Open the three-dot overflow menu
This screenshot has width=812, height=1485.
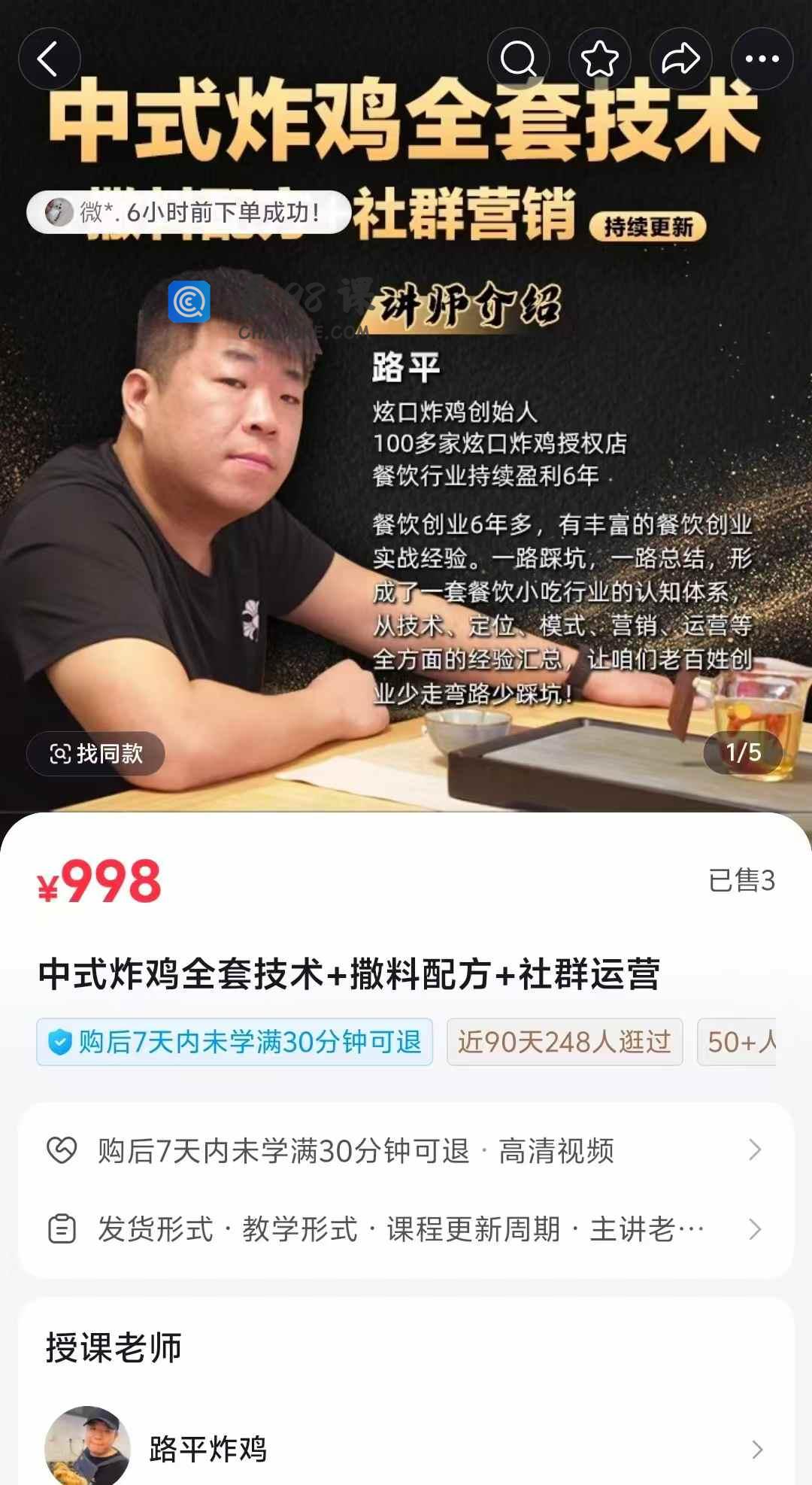pyautogui.click(x=762, y=59)
